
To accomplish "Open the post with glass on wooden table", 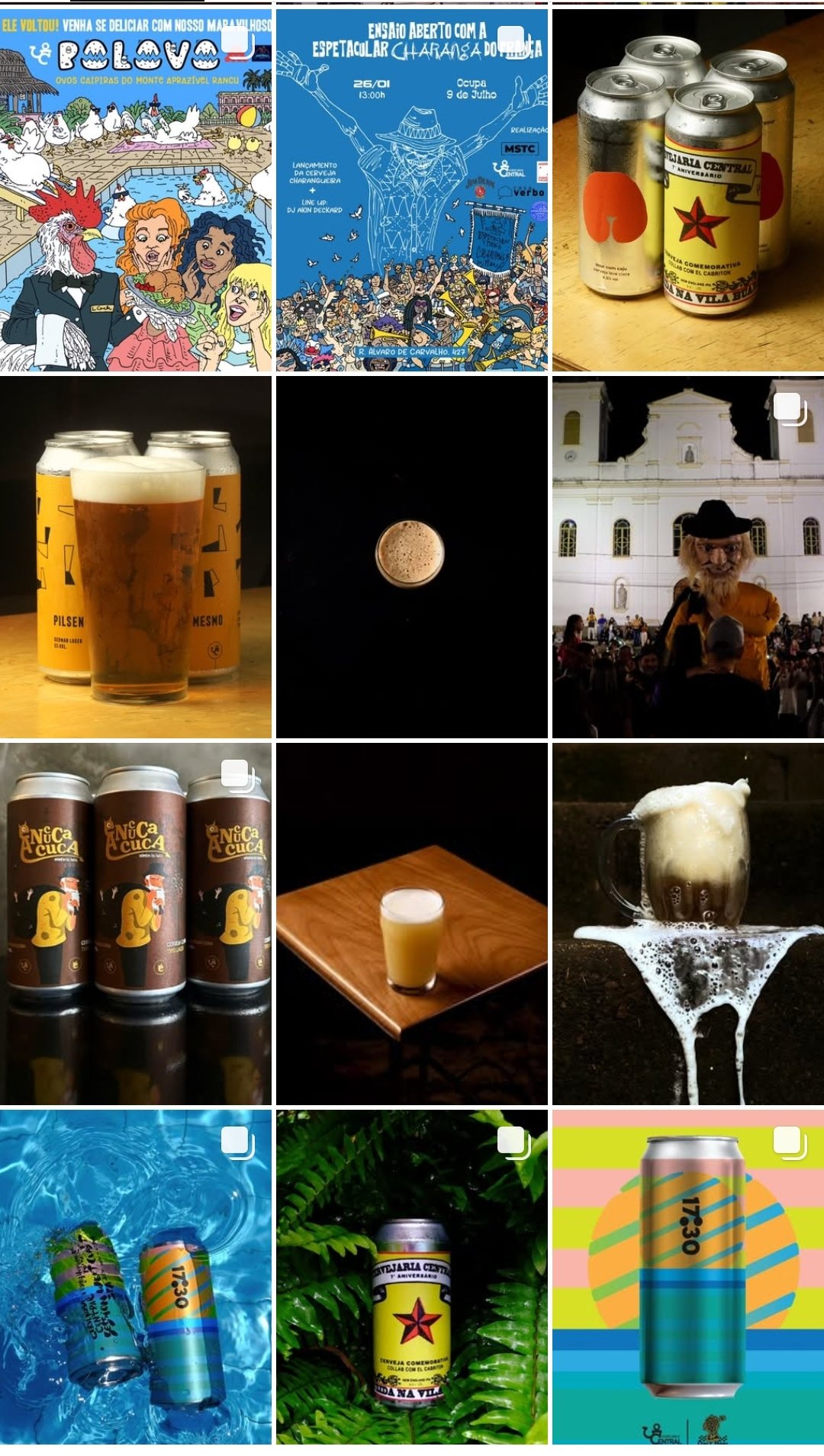I will coord(412,924).
